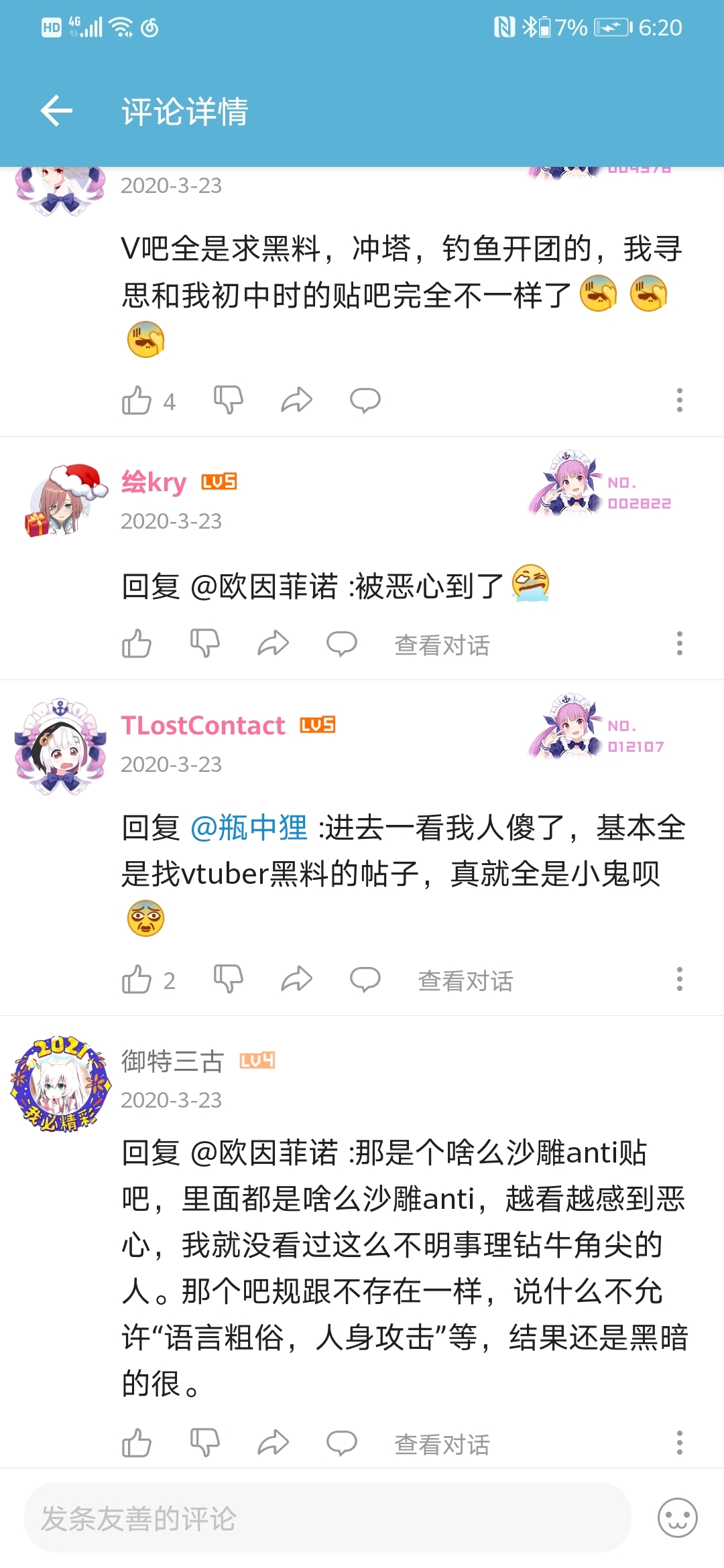The image size is (724, 1568).
Task: Reply to 绘kry's comment
Action: tap(341, 644)
